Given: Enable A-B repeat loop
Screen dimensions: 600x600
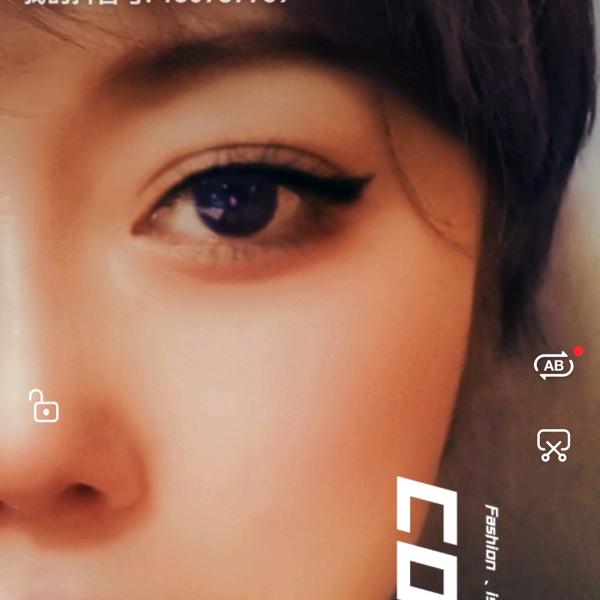Looking at the screenshot, I should pos(554,366).
